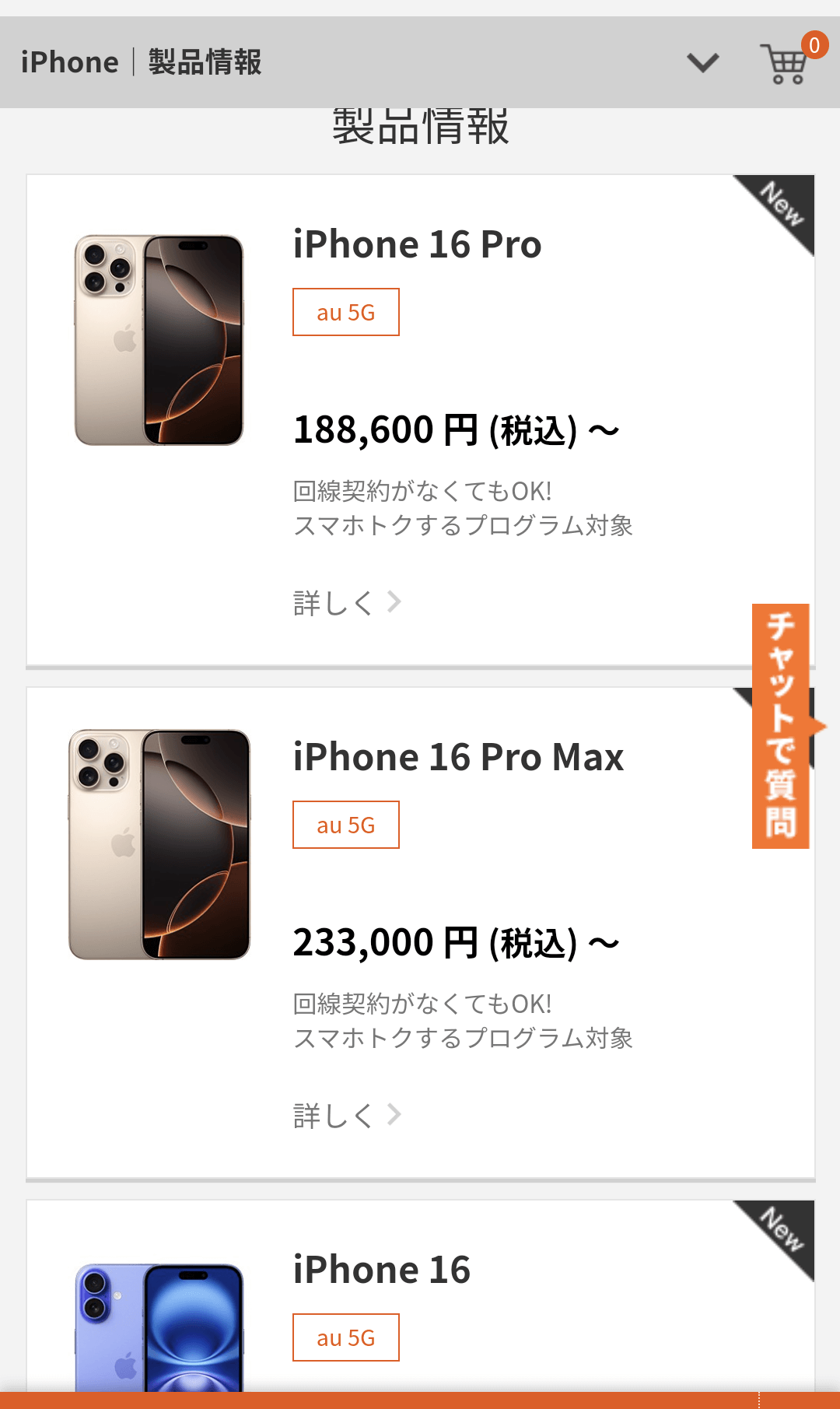Open details link for iPhone 16 Pro
Screen dimensions: 840x1409
pyautogui.click(x=347, y=603)
